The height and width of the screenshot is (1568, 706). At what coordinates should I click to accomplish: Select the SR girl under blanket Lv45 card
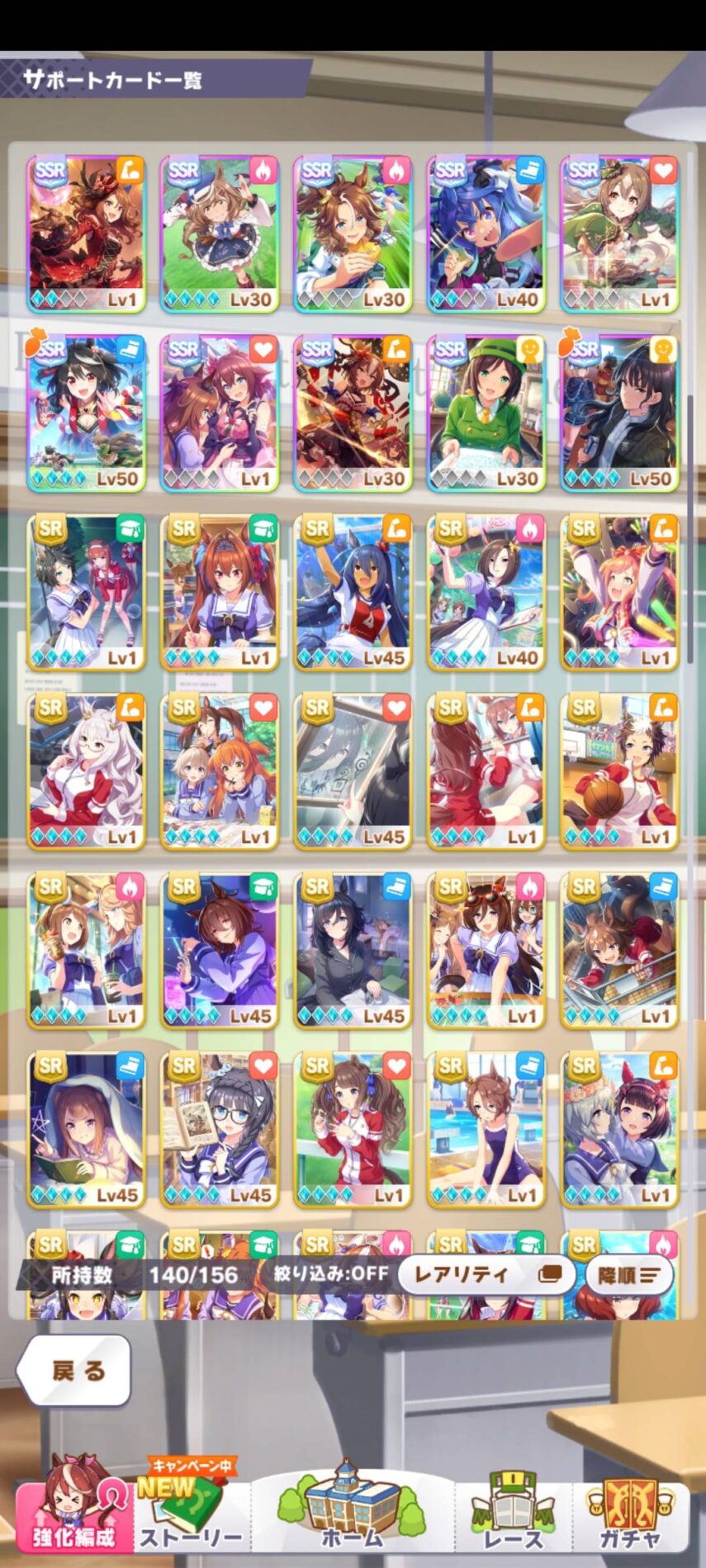[x=86, y=1130]
